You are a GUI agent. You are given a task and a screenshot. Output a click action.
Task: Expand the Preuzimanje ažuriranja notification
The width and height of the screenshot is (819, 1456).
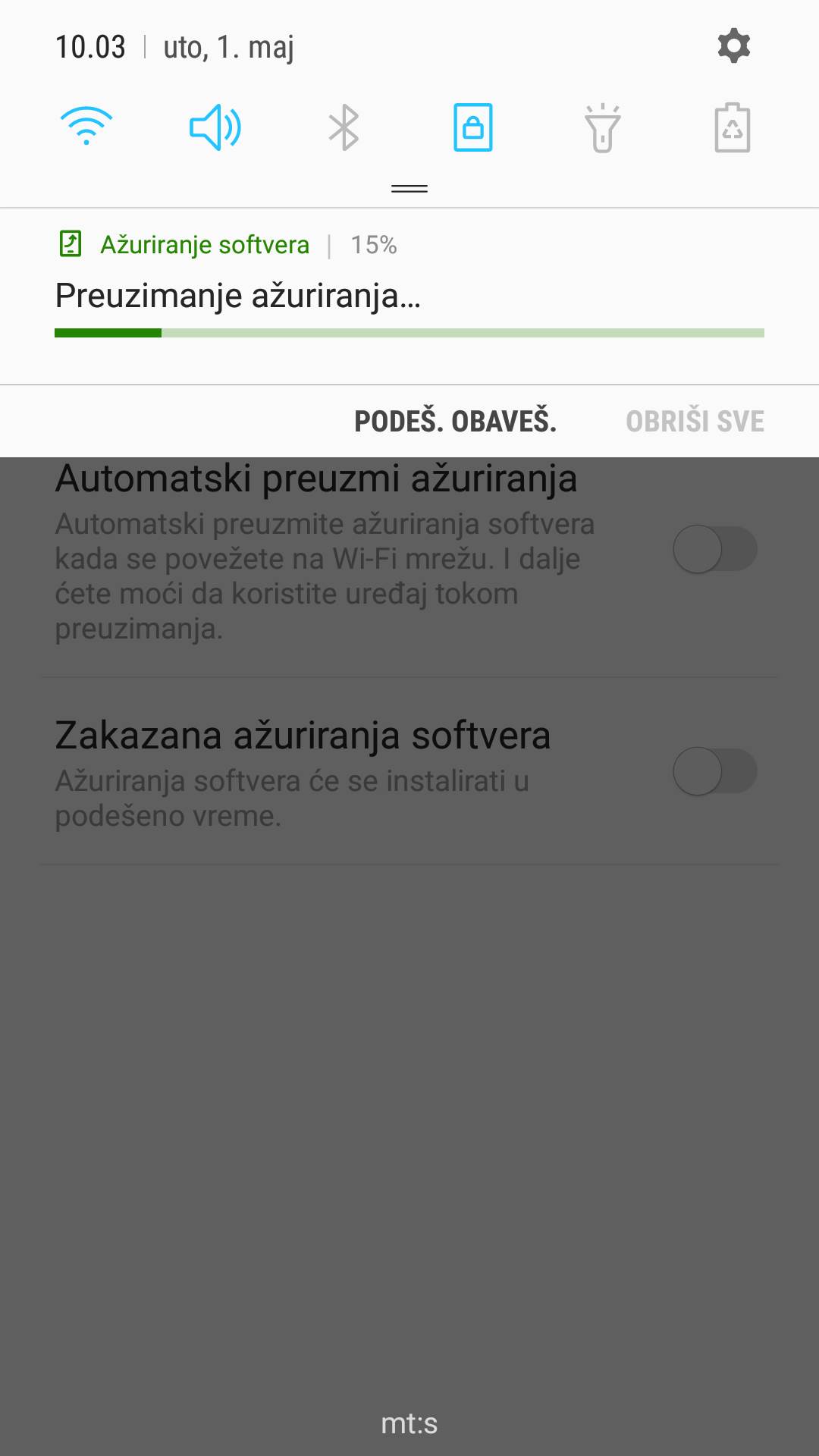point(409,296)
